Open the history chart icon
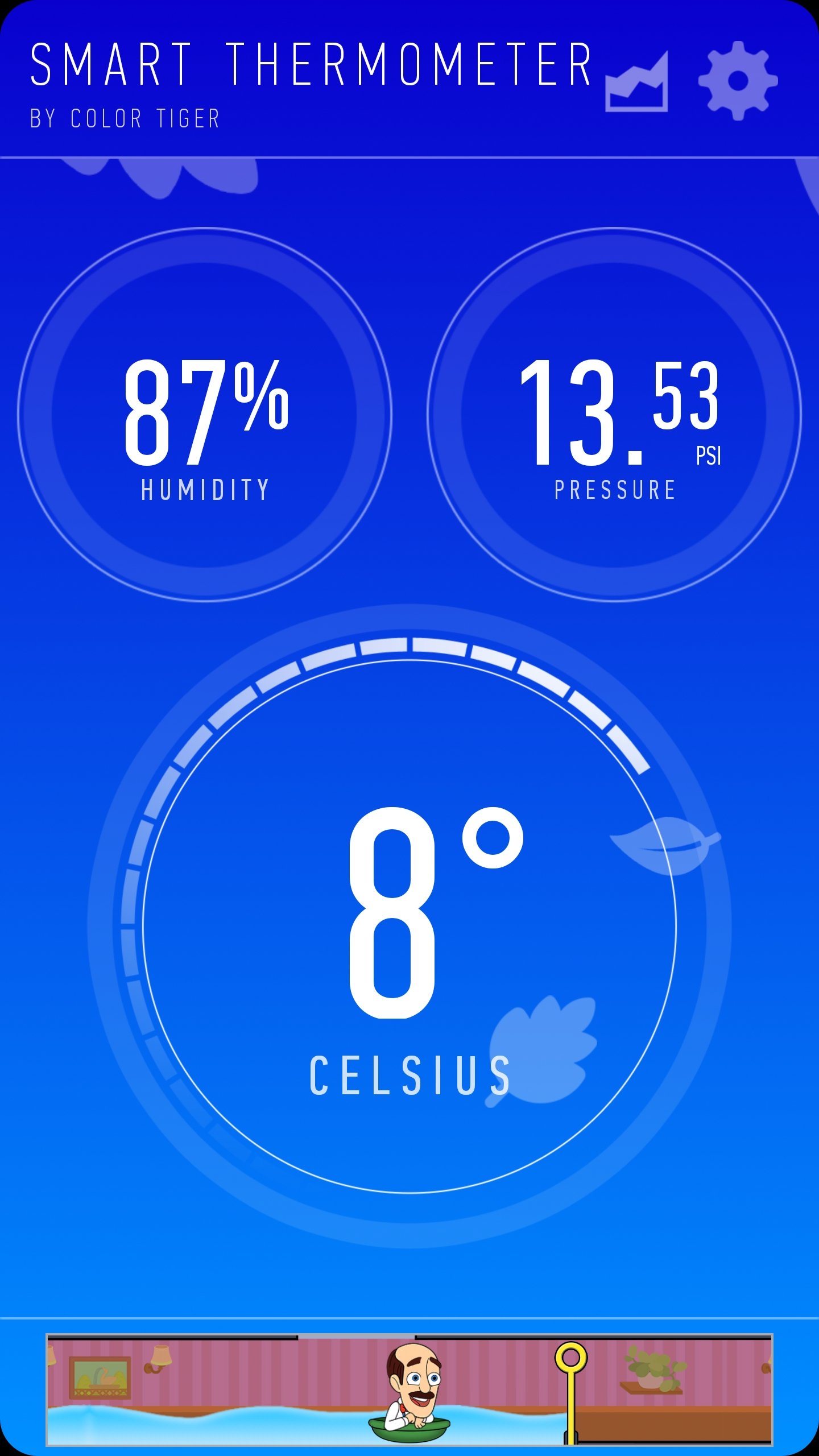 point(636,81)
